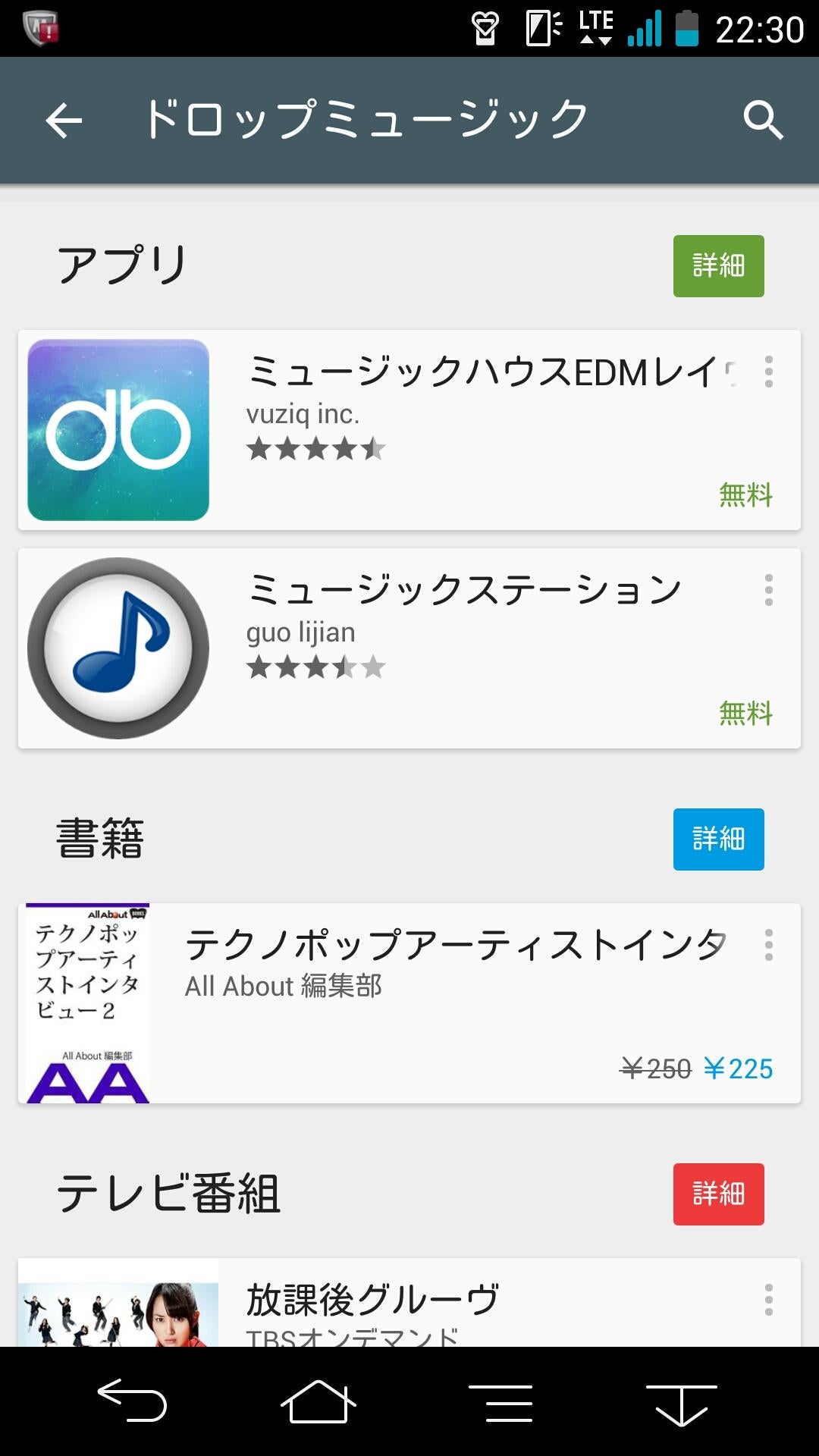Go back with the app bar arrow

click(x=64, y=121)
